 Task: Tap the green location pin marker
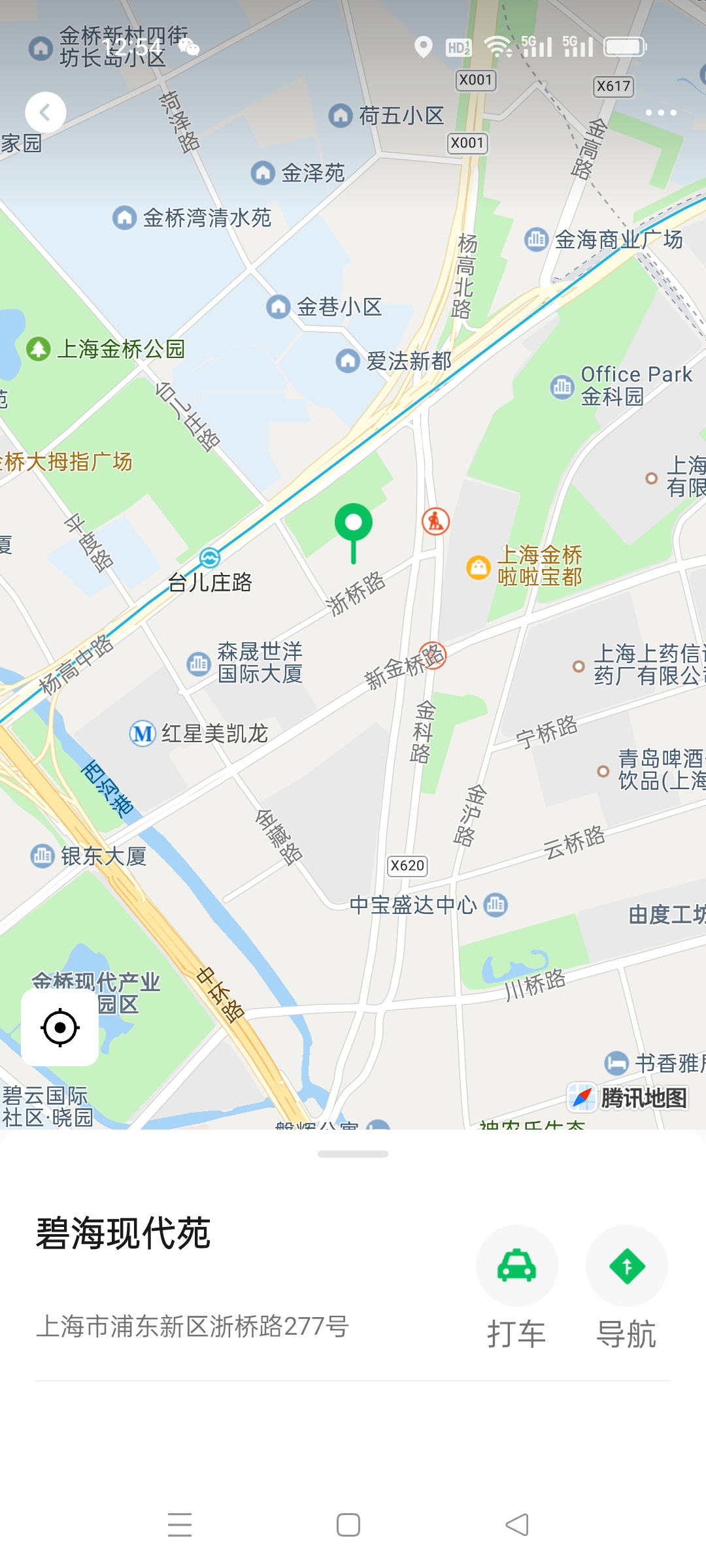[353, 527]
